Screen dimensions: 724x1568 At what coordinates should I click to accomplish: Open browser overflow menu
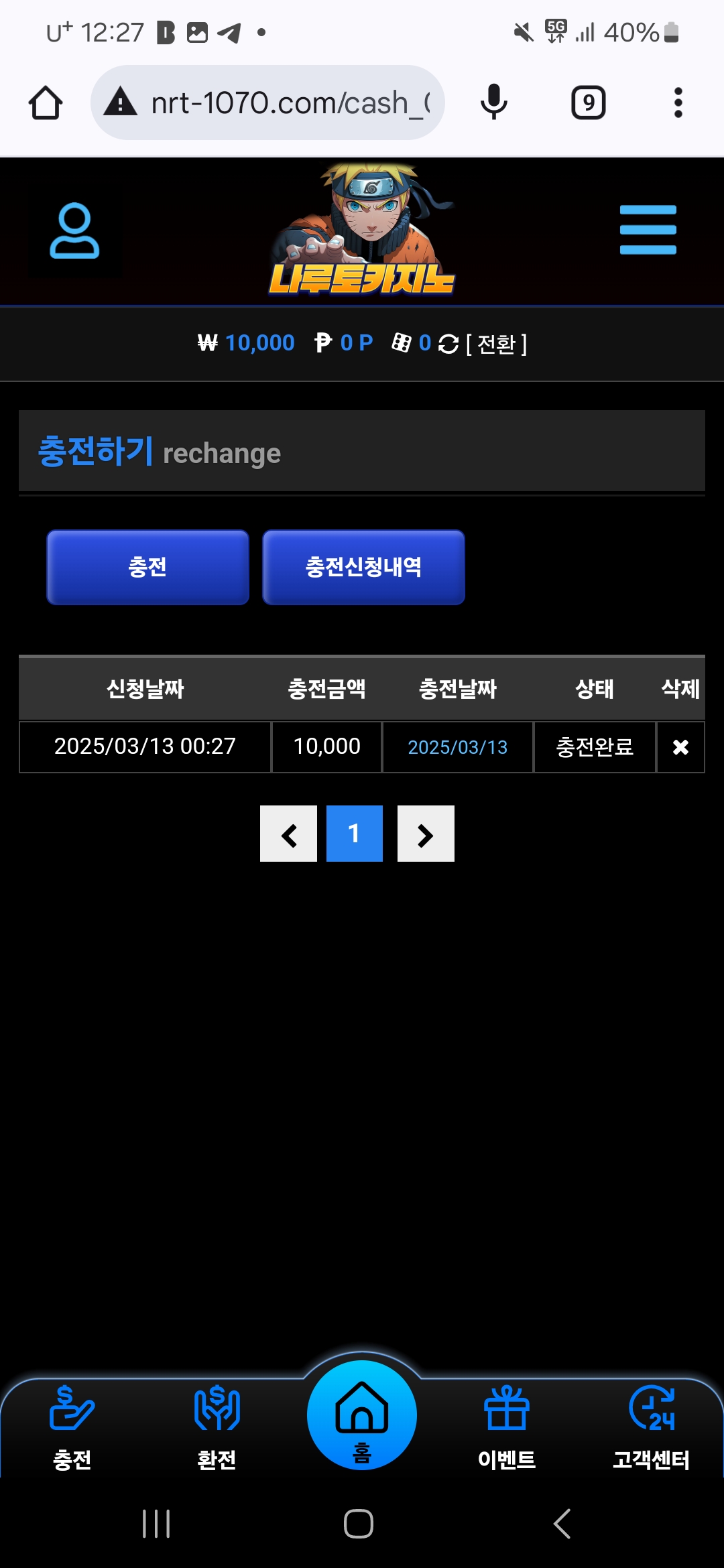click(x=678, y=103)
